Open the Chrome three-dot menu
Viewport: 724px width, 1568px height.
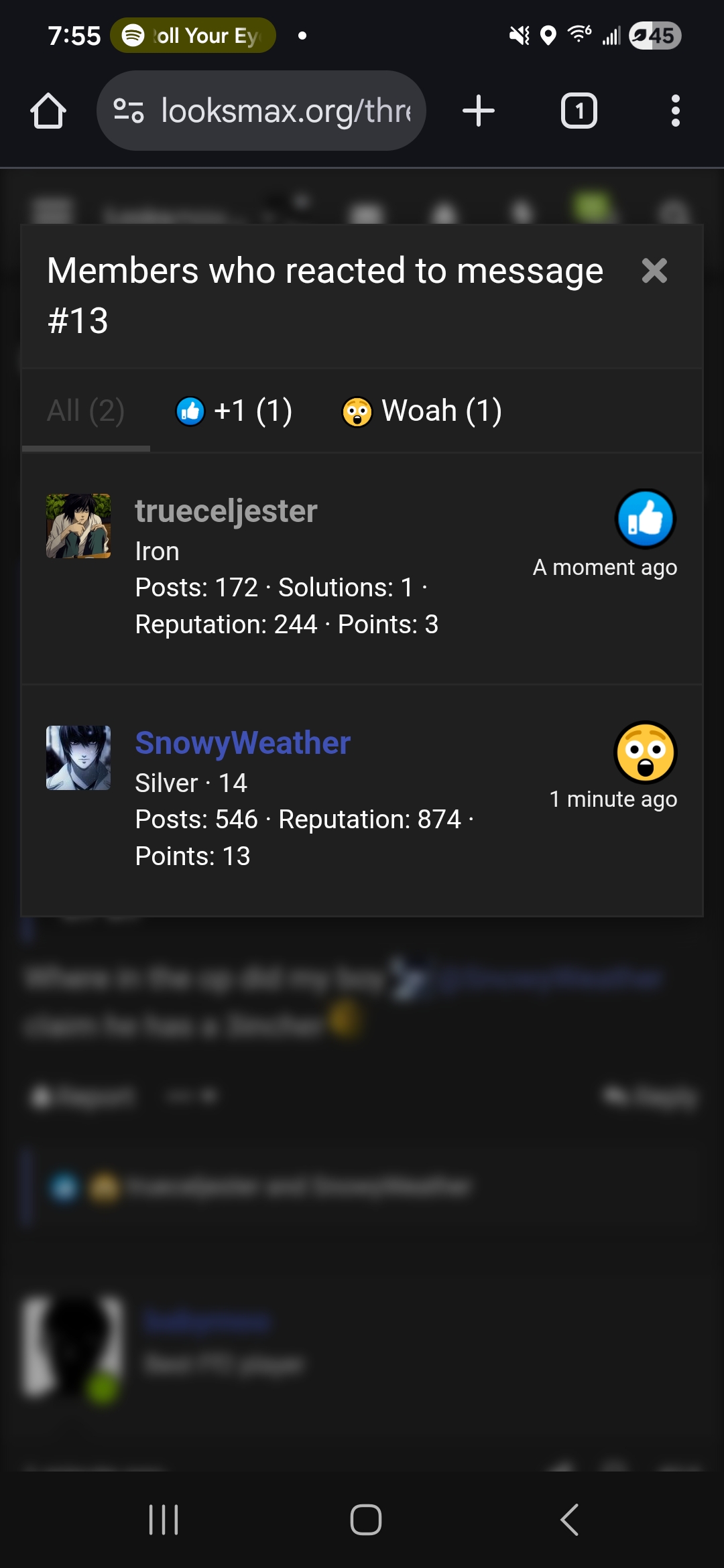[676, 111]
